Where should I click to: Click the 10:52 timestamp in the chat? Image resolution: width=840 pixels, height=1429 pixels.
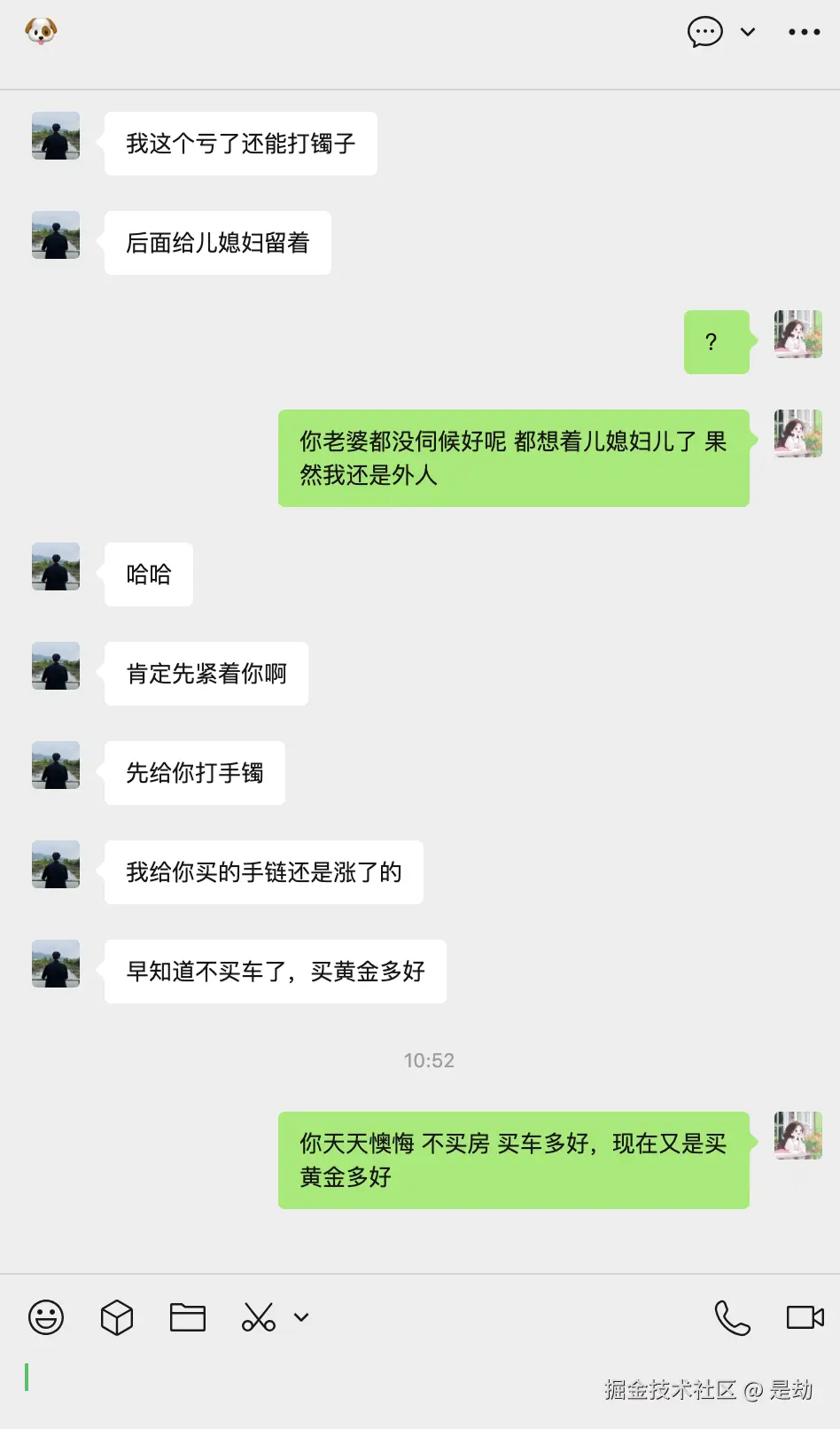pos(429,1060)
